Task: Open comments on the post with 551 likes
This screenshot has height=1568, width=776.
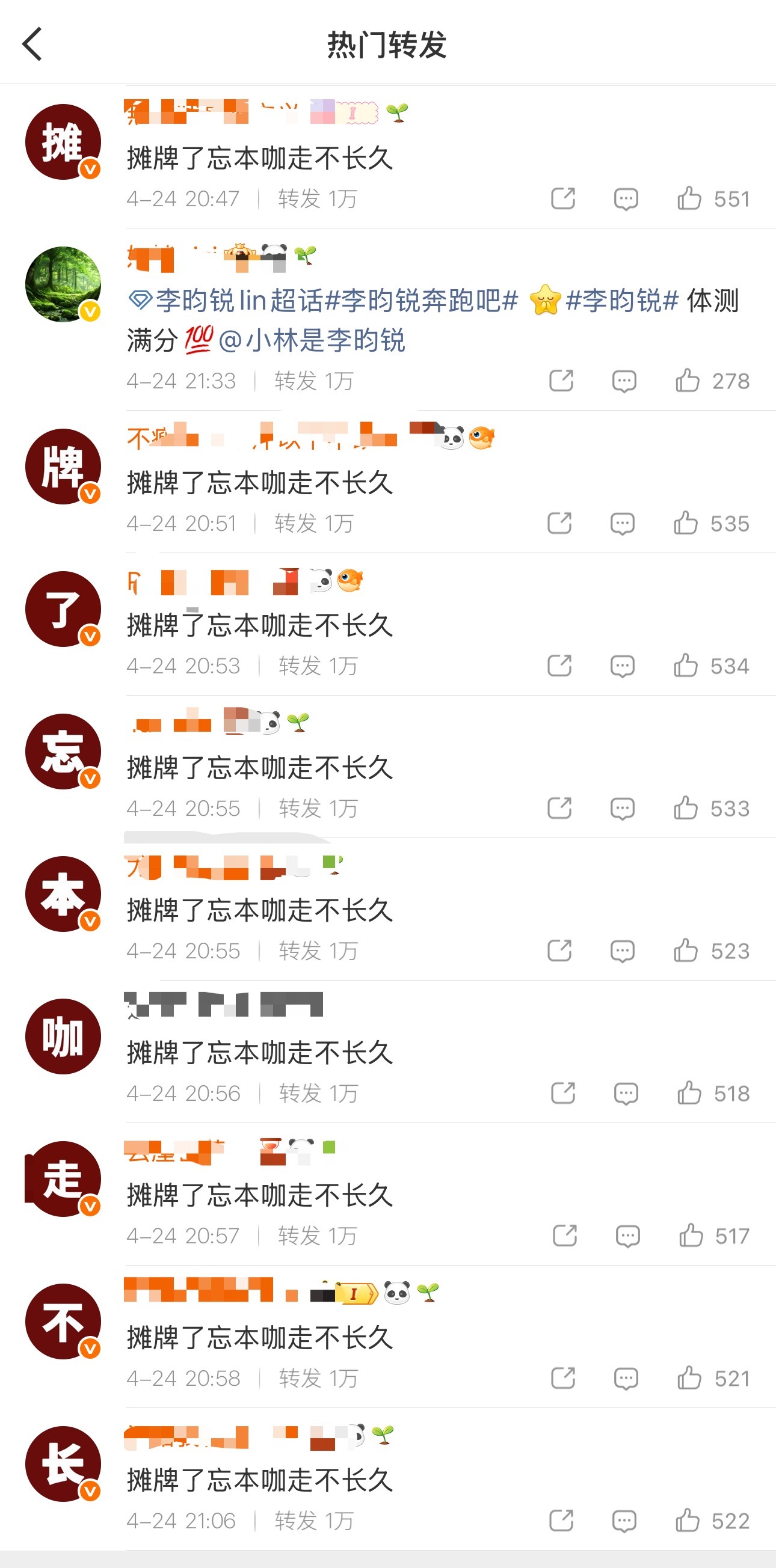Action: pyautogui.click(x=625, y=197)
